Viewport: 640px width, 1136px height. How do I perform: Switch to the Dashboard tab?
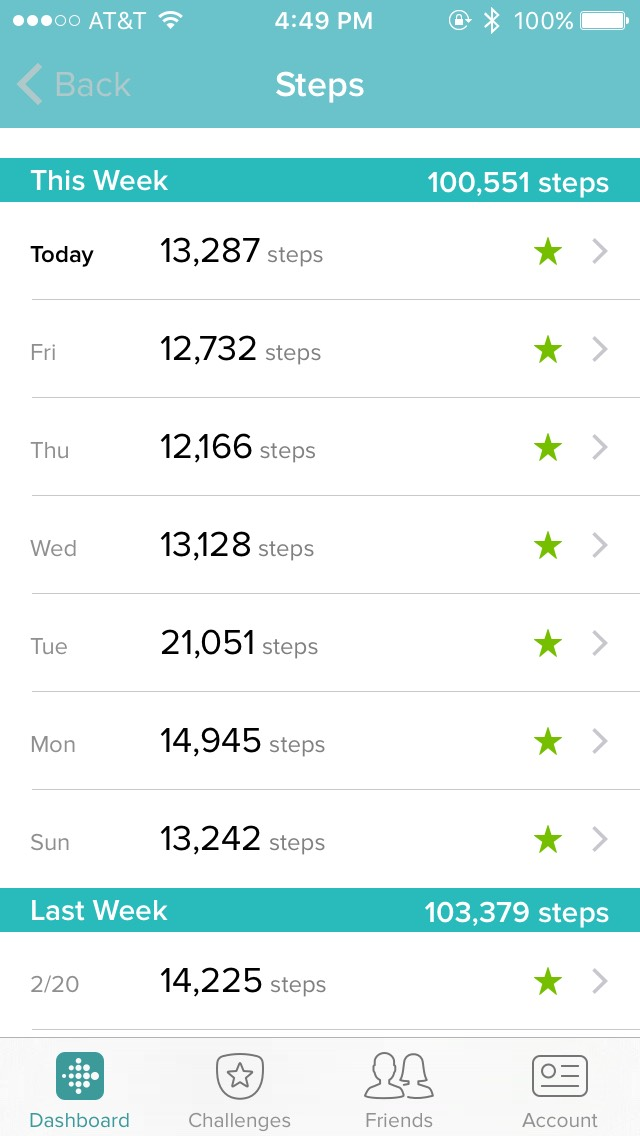pos(80,1090)
